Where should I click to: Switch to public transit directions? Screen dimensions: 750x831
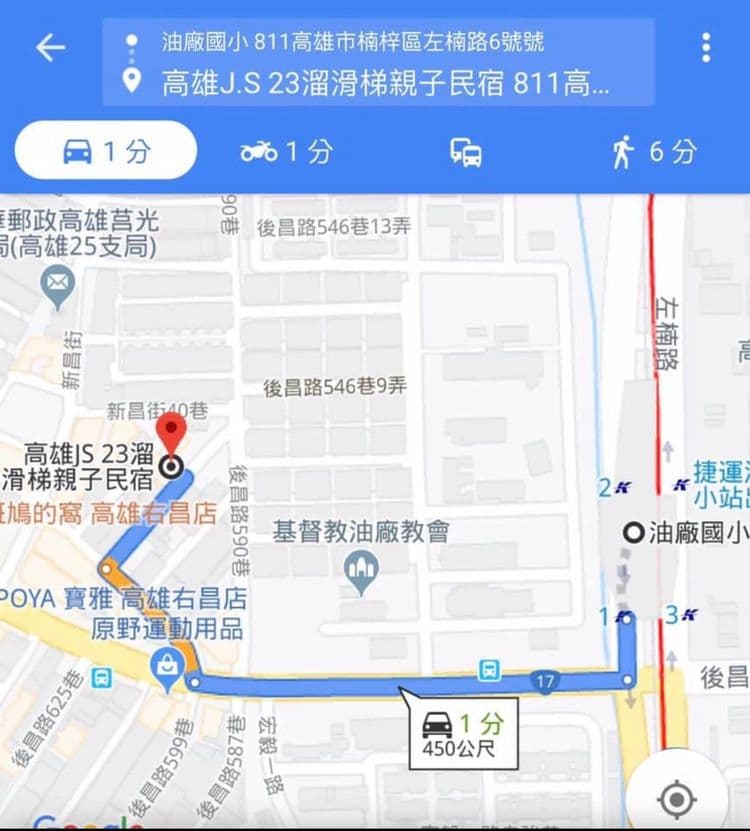(466, 152)
